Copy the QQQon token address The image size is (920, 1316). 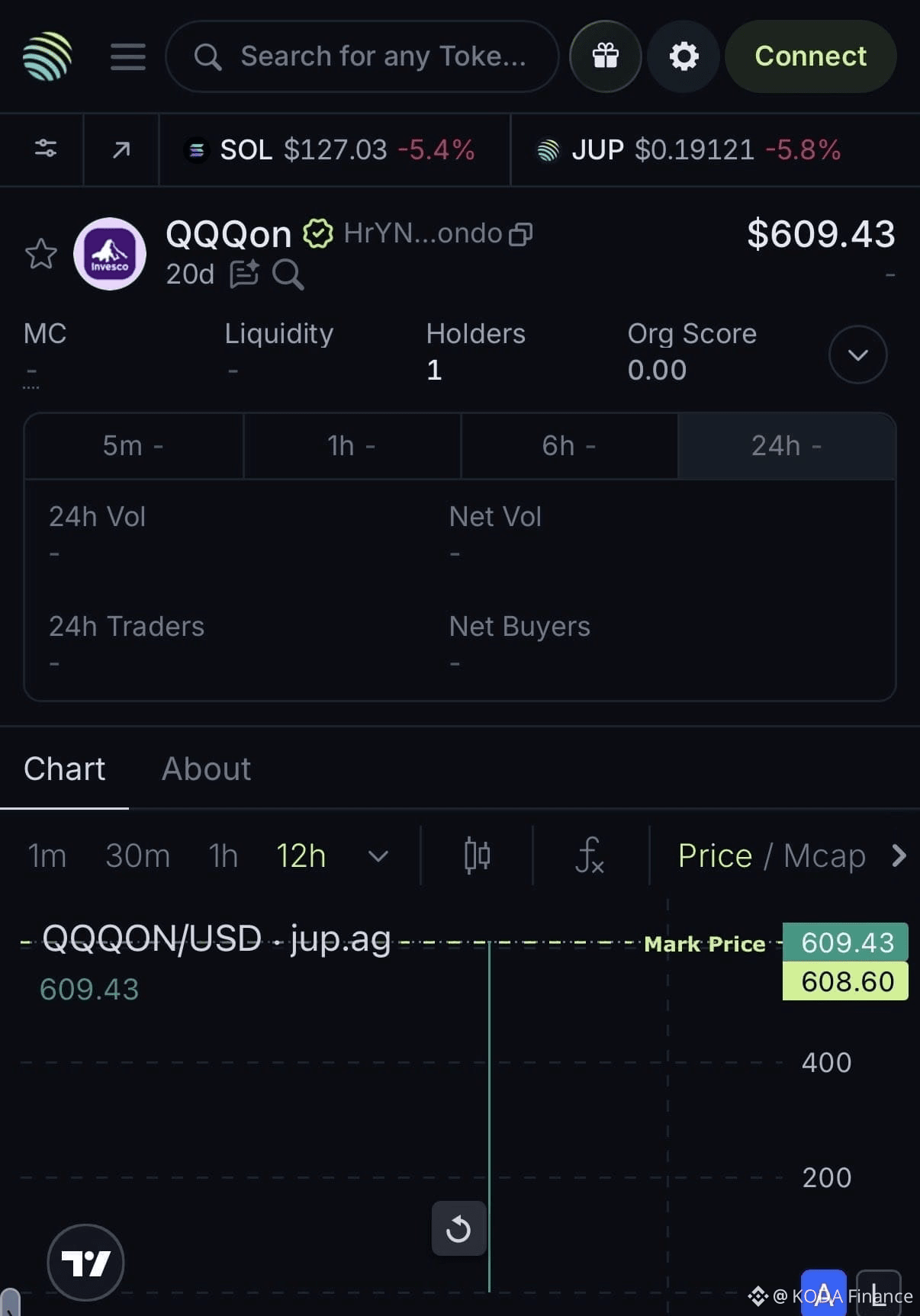tap(523, 233)
